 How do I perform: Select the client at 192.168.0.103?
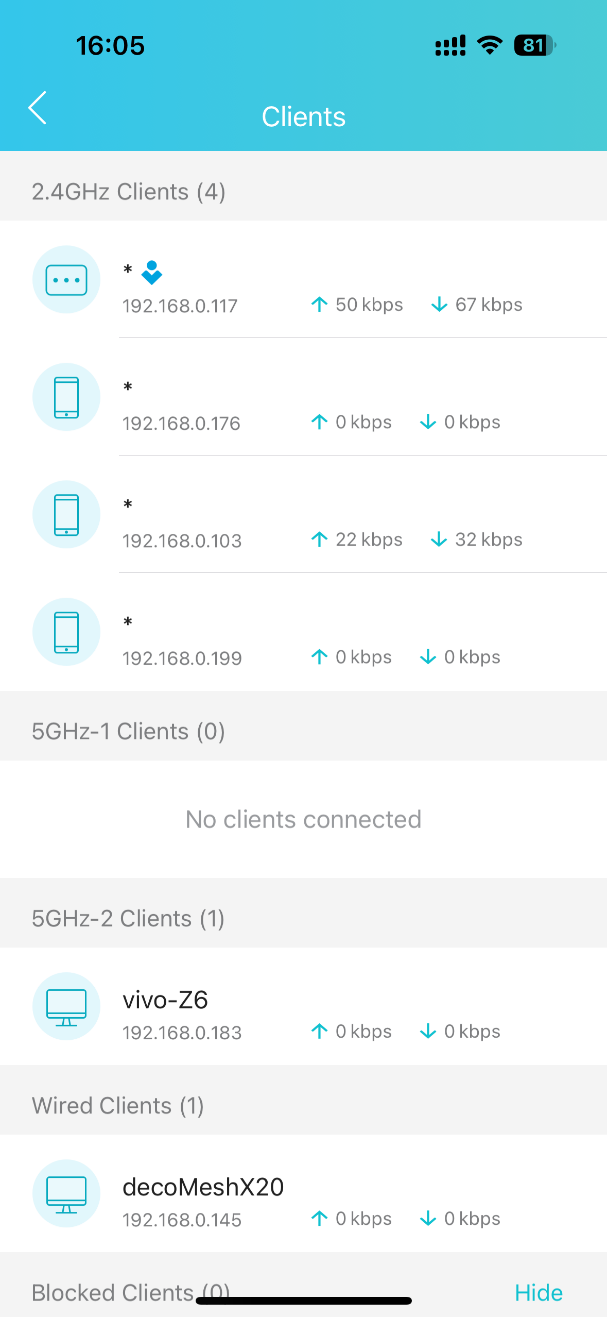pos(303,514)
